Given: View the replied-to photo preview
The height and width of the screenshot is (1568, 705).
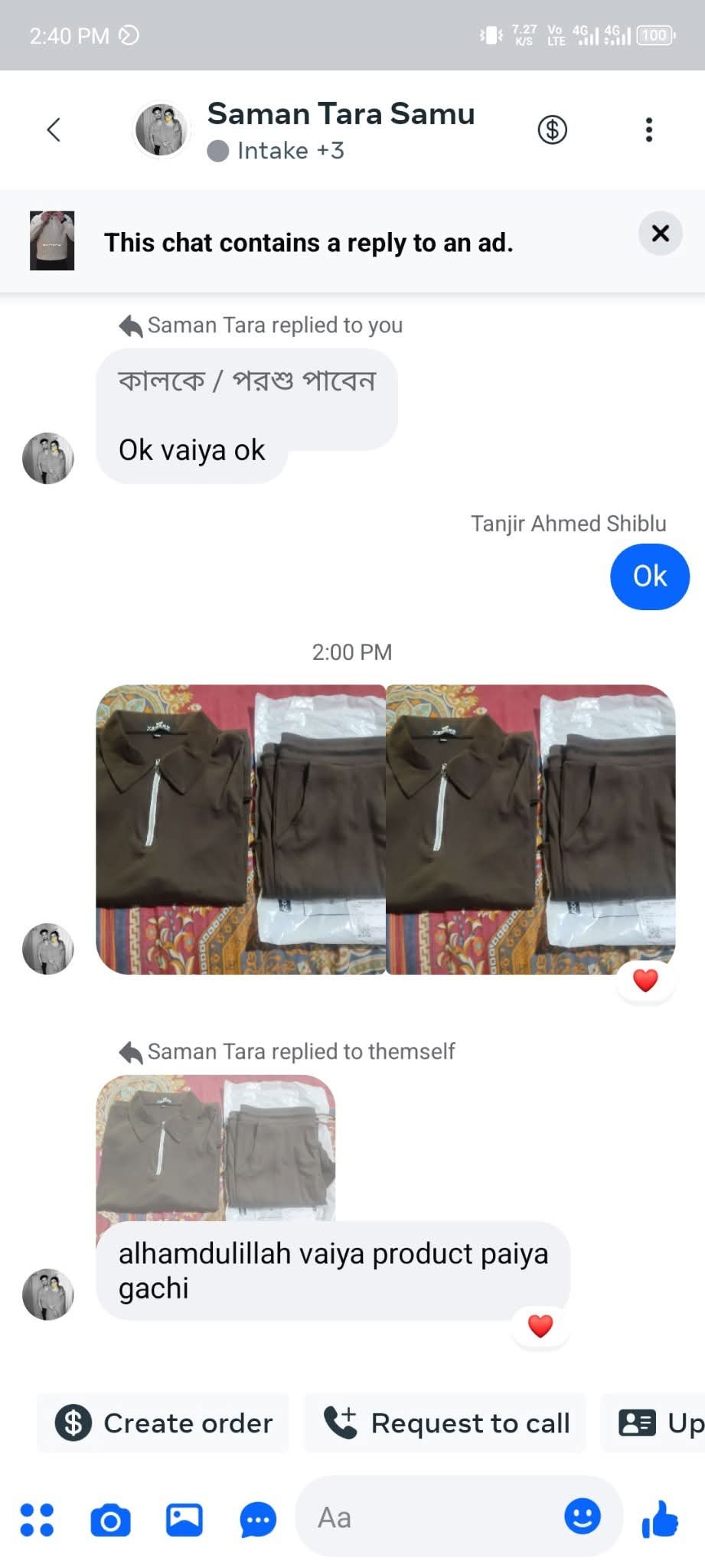Looking at the screenshot, I should [x=215, y=1147].
